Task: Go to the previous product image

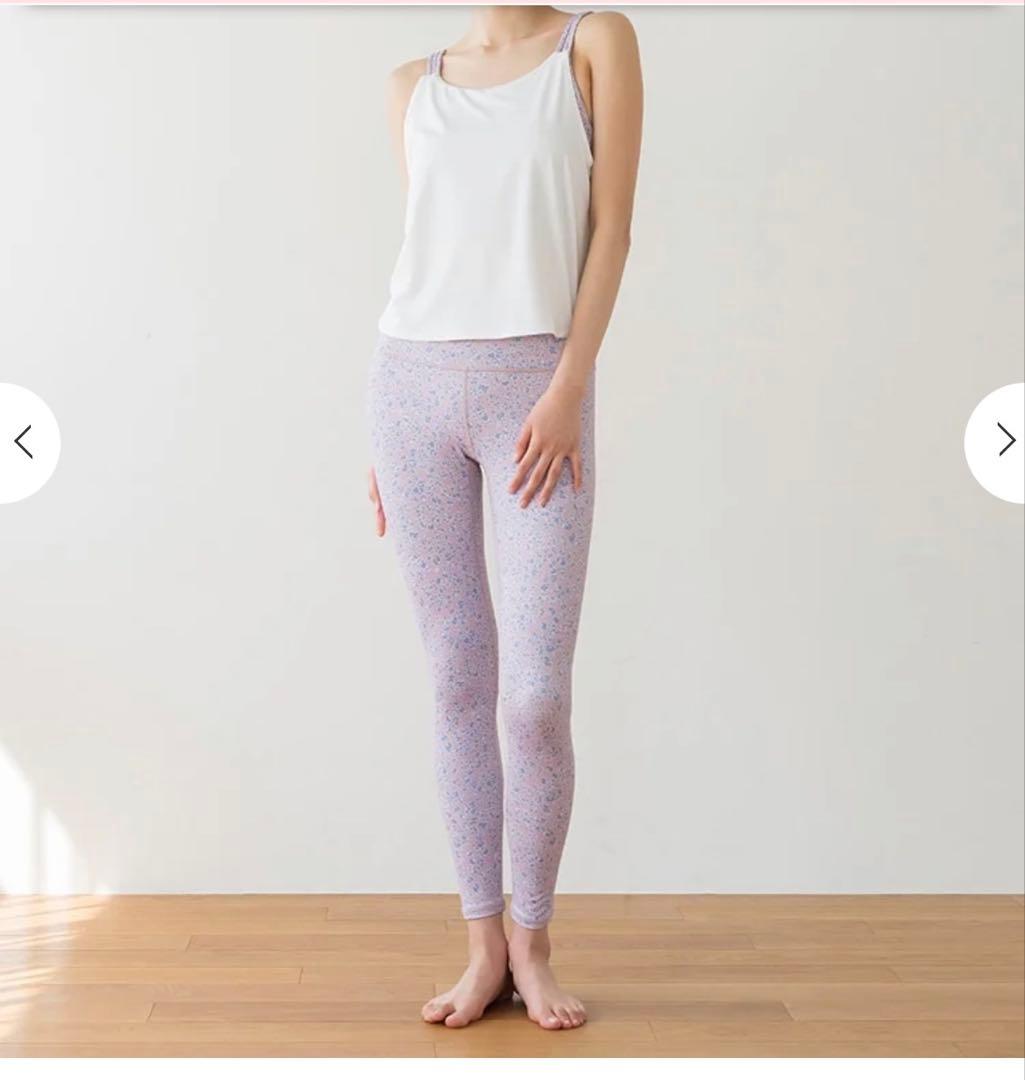Action: (24, 442)
